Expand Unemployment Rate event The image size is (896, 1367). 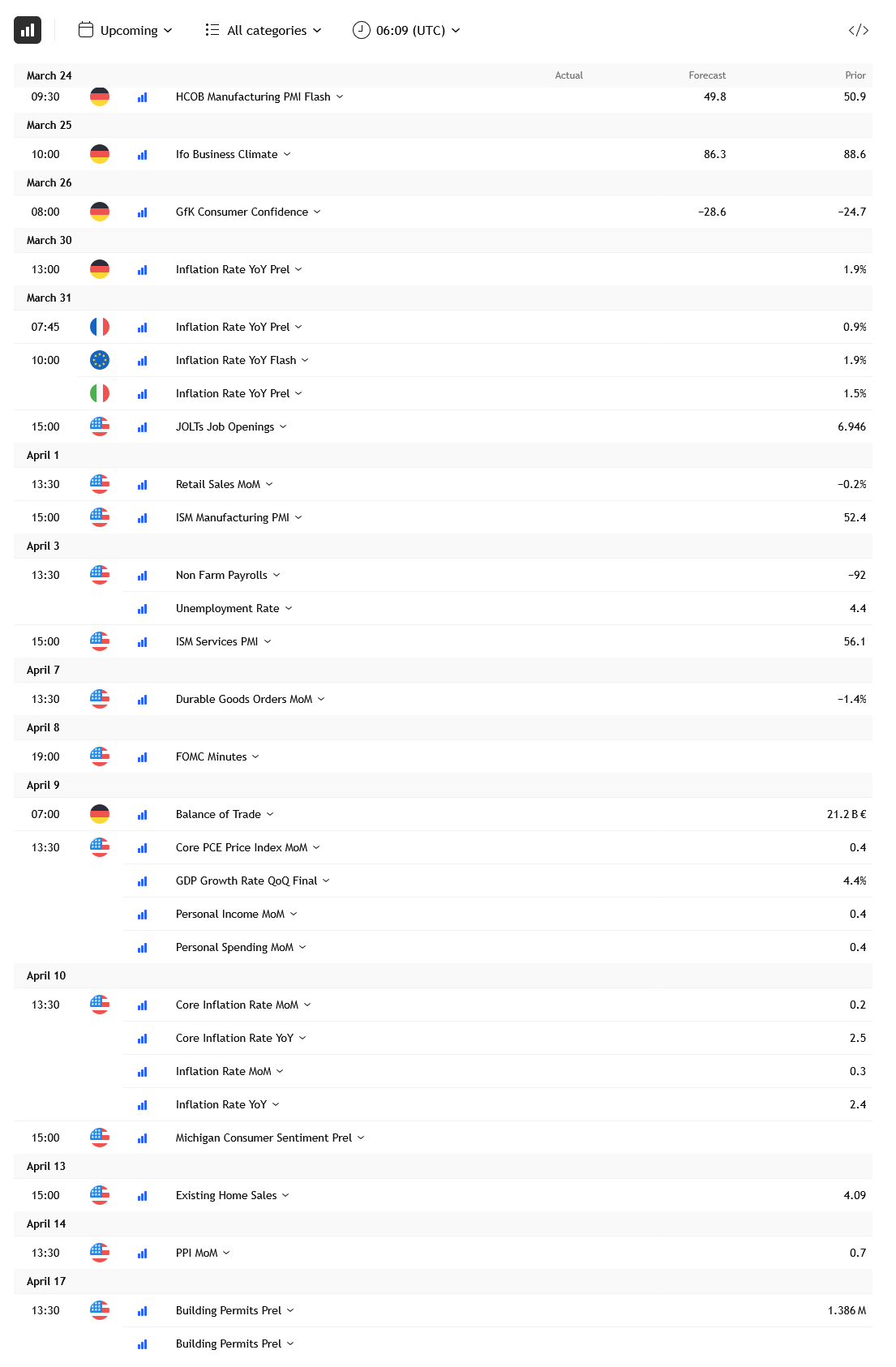click(x=234, y=608)
